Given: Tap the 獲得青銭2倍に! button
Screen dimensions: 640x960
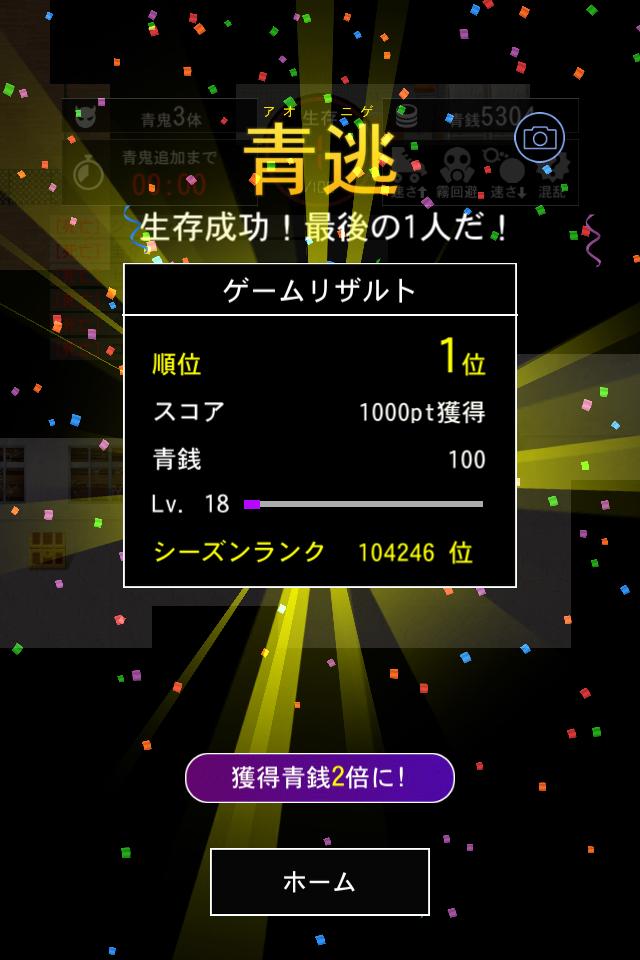Looking at the screenshot, I should click(320, 778).
